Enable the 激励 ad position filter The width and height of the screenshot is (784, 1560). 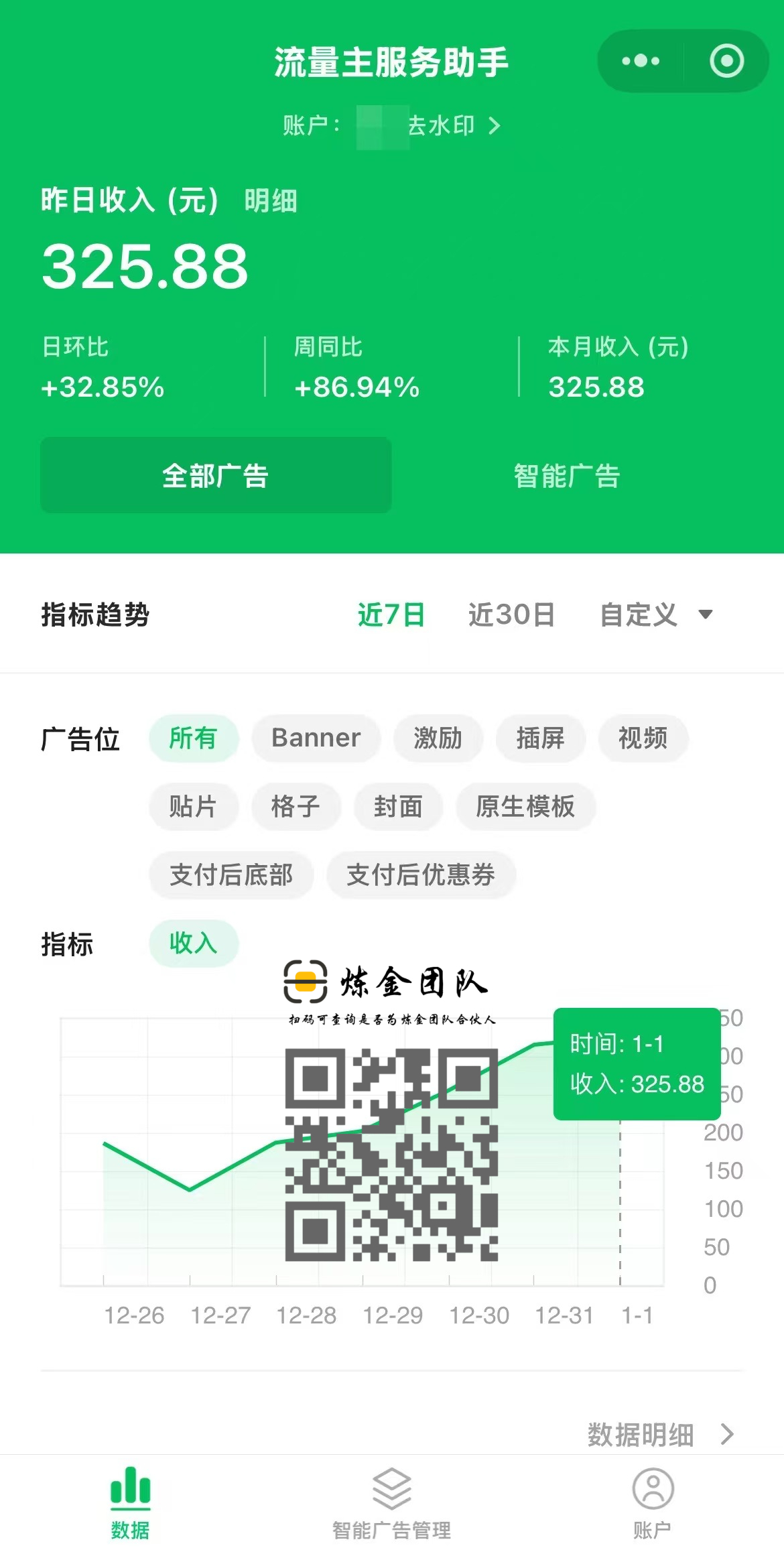pyautogui.click(x=438, y=738)
